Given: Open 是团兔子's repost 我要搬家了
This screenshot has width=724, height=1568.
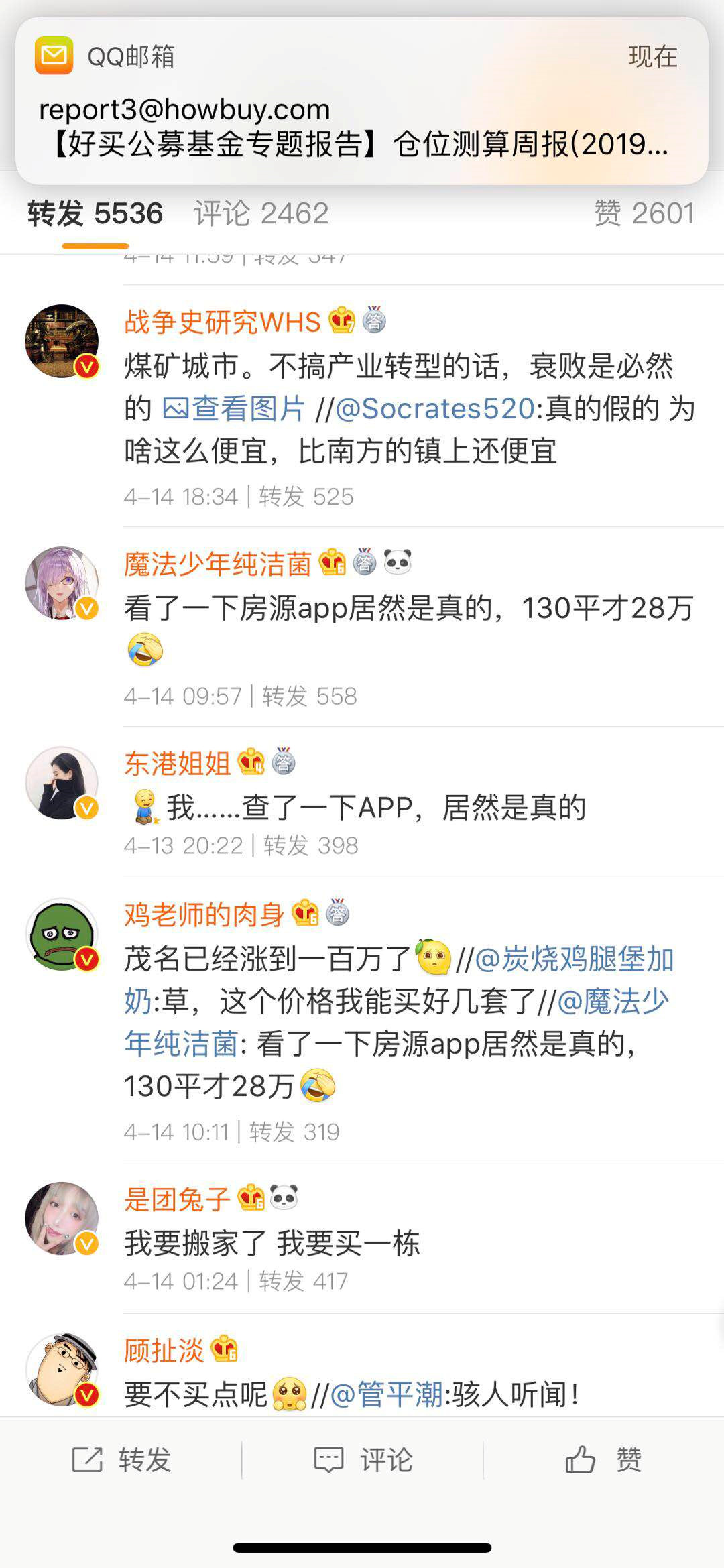Looking at the screenshot, I should coord(271,1244).
